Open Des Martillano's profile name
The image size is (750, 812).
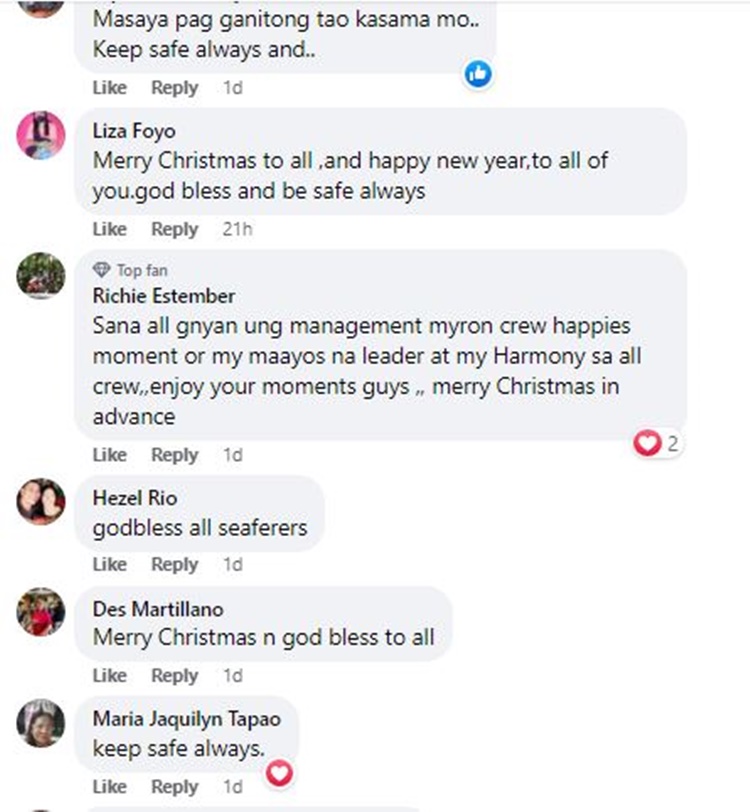tap(157, 609)
